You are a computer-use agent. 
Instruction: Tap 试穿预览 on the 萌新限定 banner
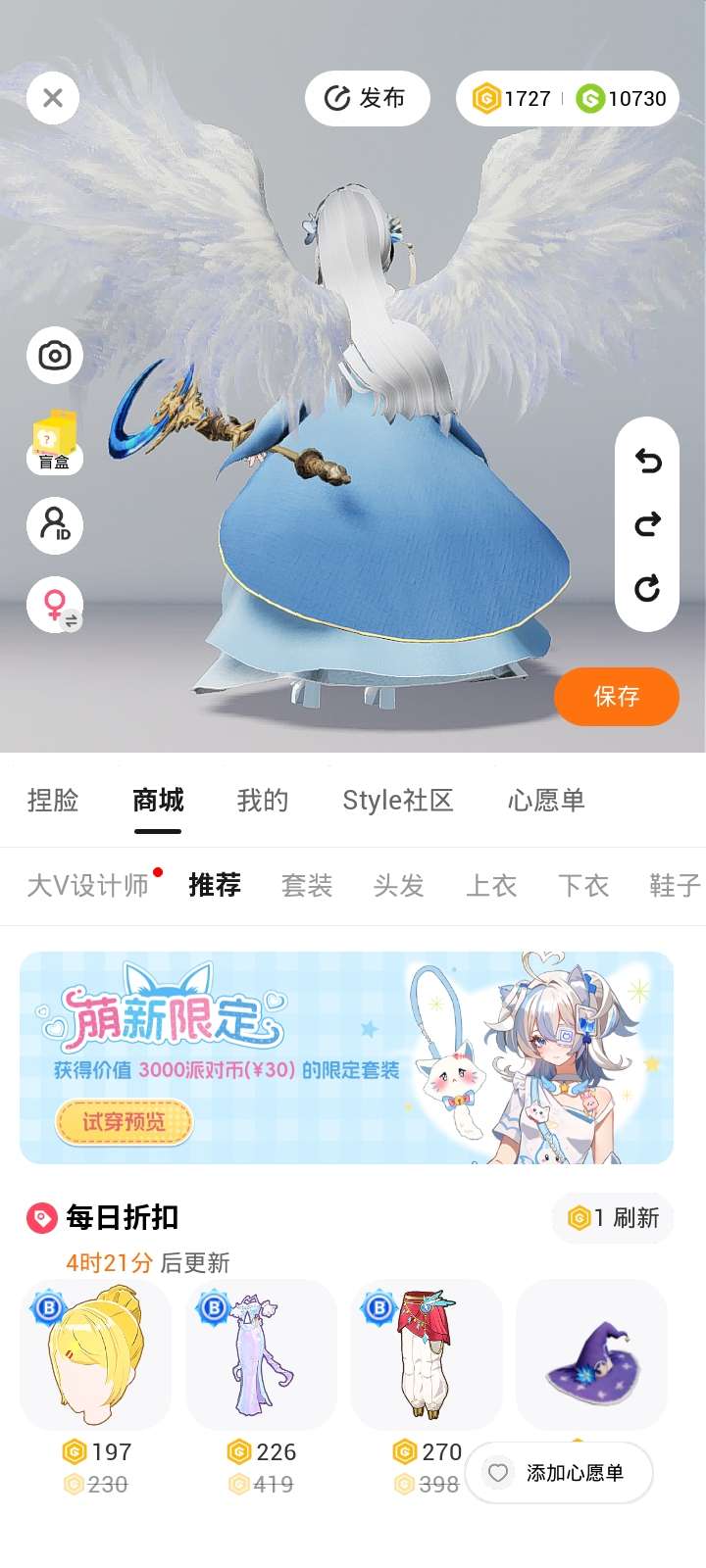coord(125,1122)
